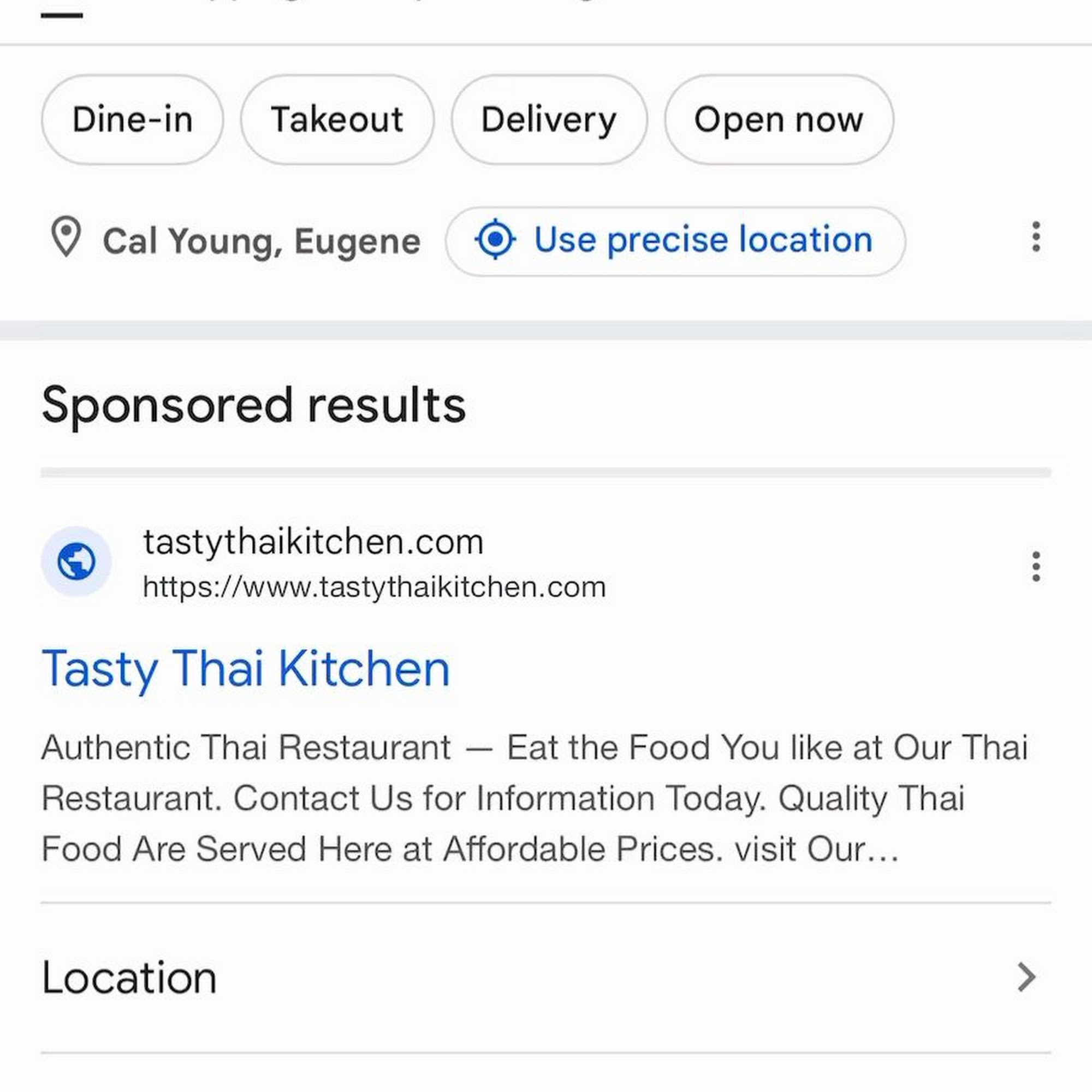Screen dimensions: 1092x1092
Task: Open the location options overflow menu
Action: (1035, 237)
